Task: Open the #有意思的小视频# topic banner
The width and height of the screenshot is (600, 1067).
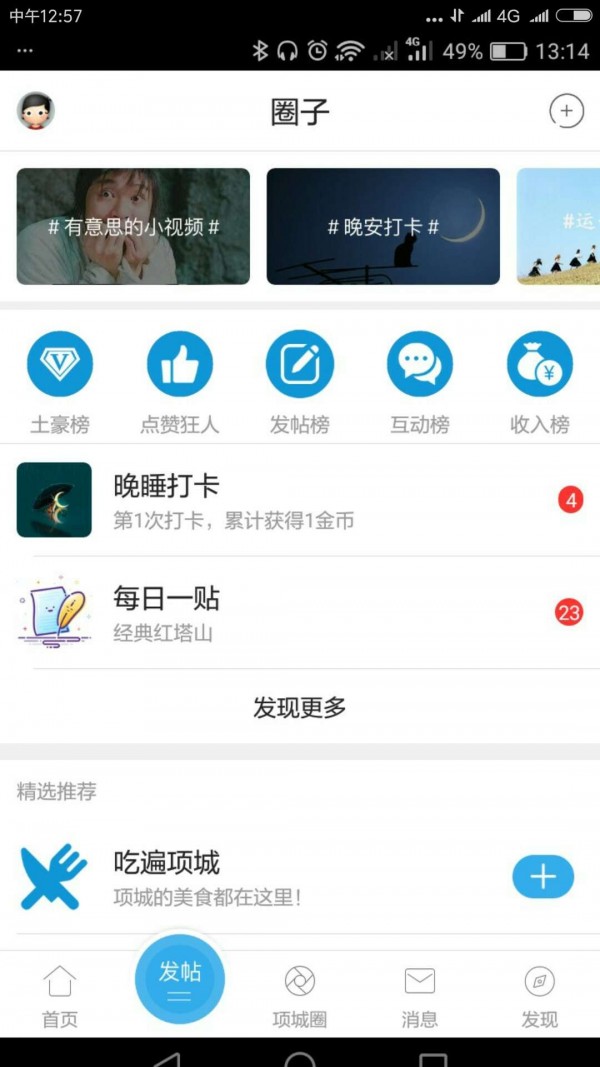Action: 133,226
